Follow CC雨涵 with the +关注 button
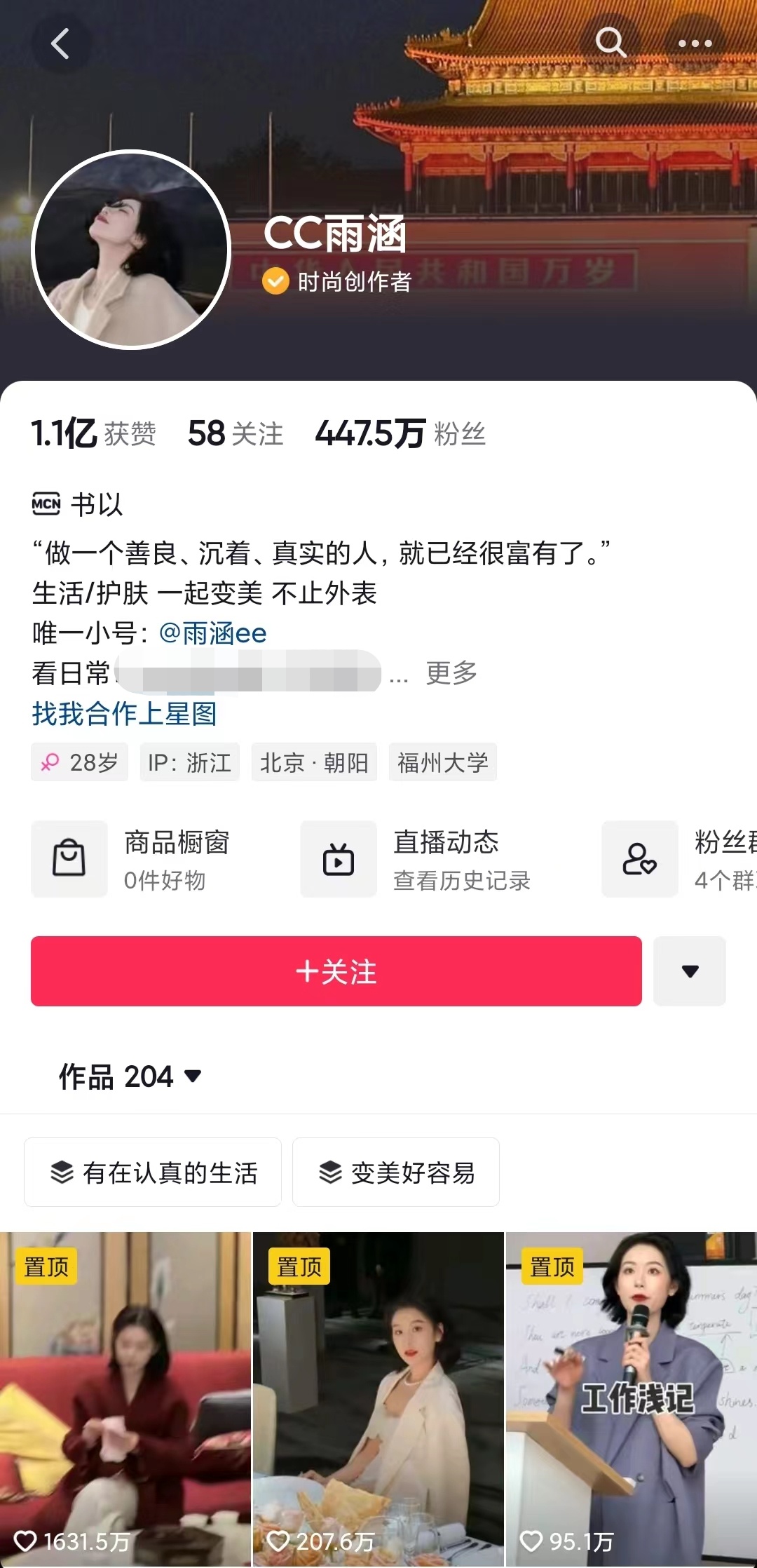The height and width of the screenshot is (1568, 757). (x=336, y=971)
